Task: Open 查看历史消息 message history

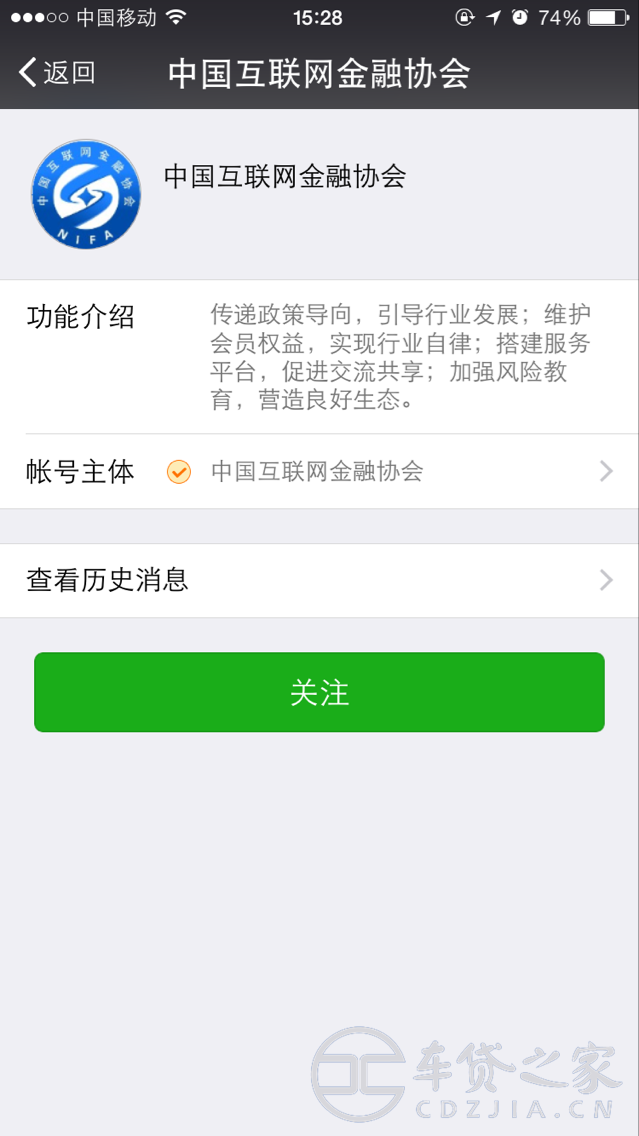Action: coord(319,580)
